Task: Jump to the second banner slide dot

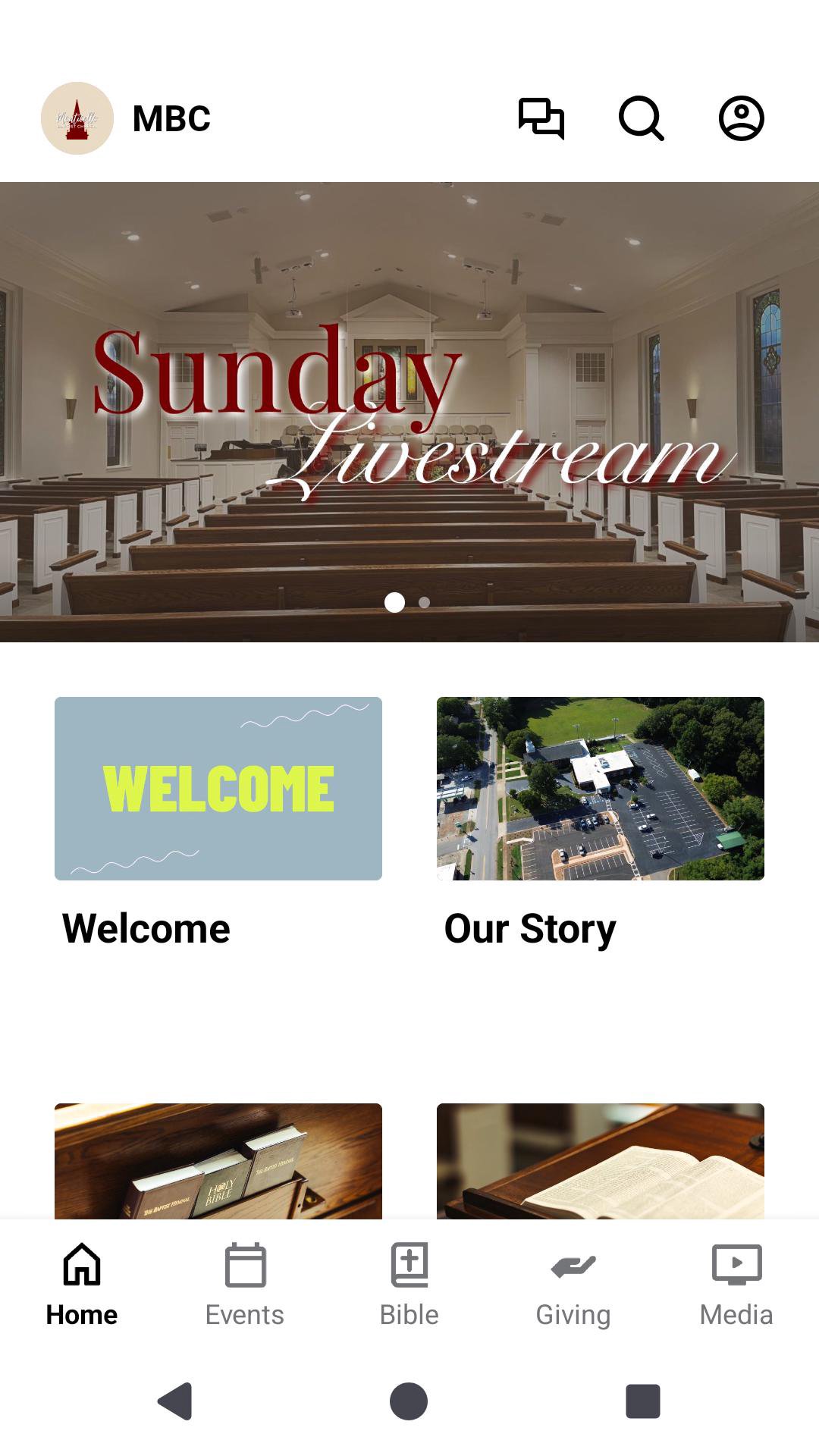Action: click(x=425, y=602)
